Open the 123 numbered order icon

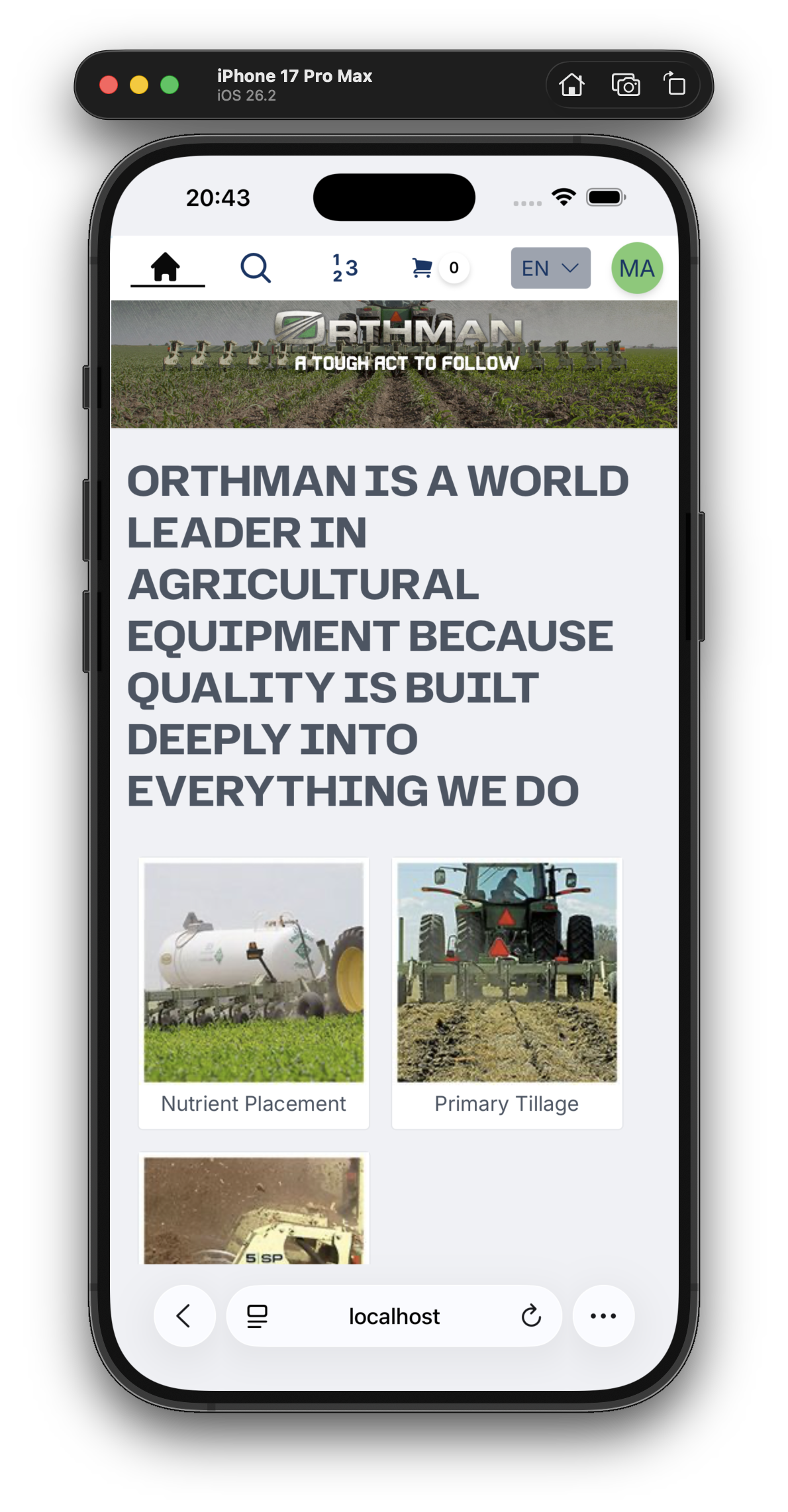(x=344, y=268)
